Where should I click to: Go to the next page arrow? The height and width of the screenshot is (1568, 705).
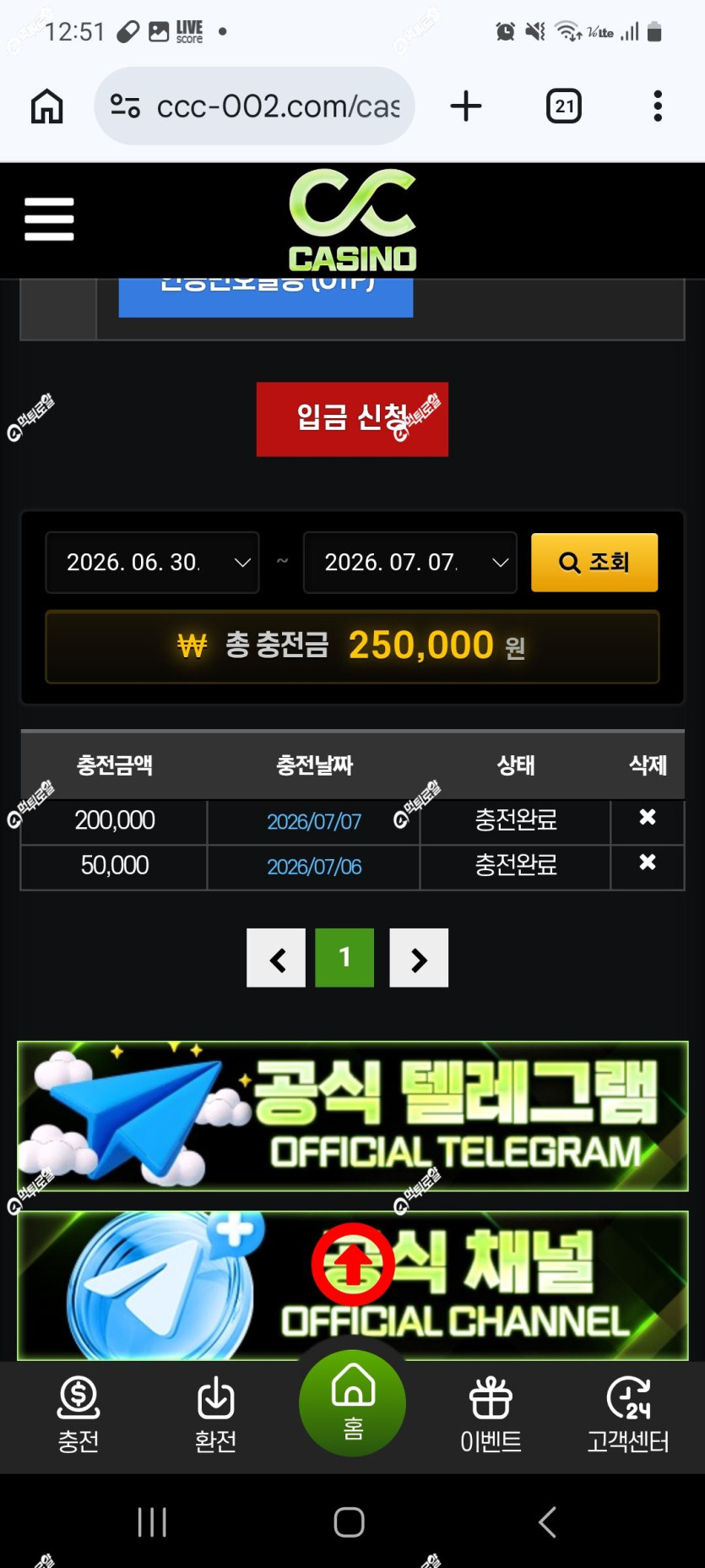point(419,958)
